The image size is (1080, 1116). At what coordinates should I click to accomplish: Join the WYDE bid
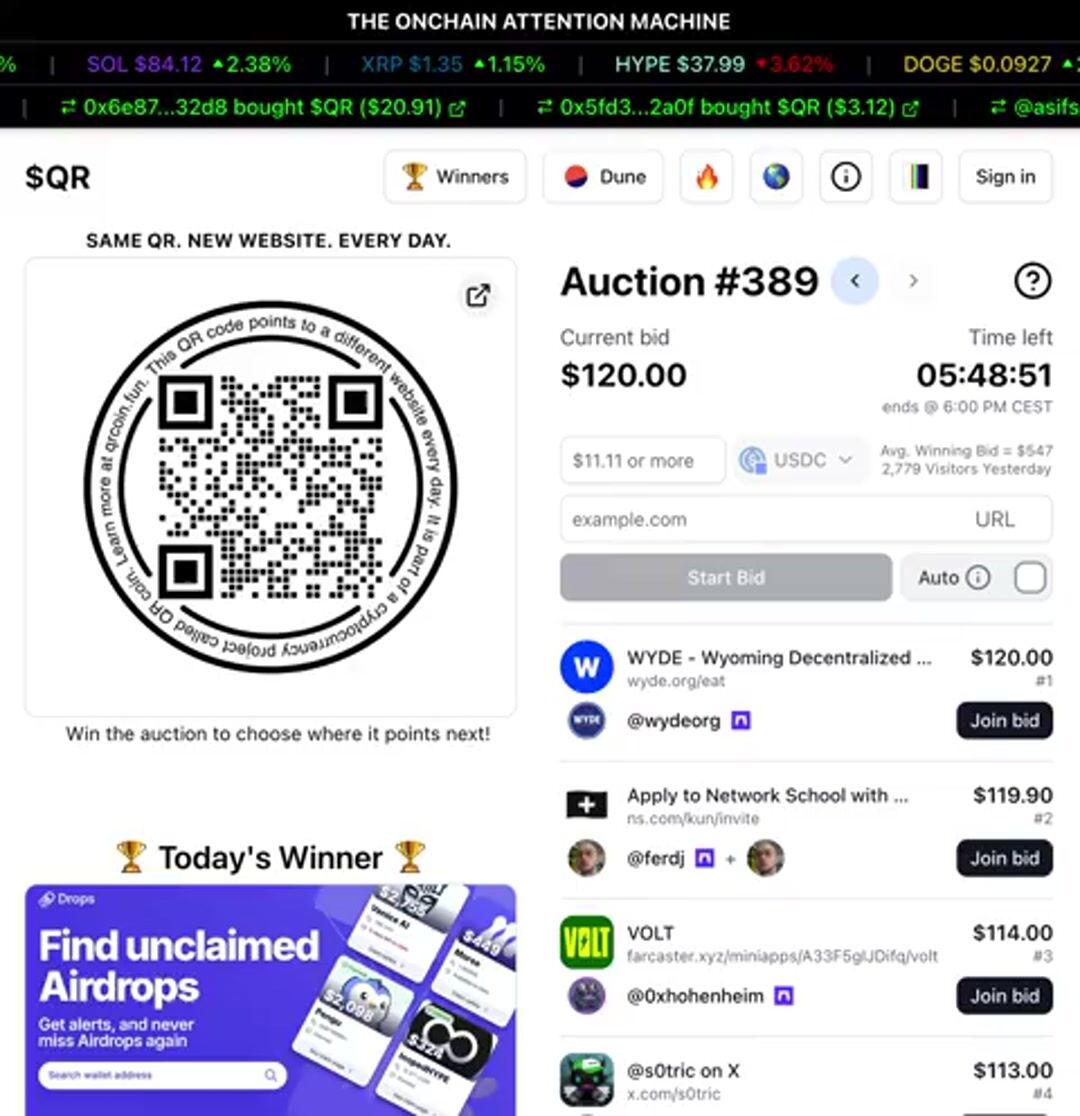tap(1004, 720)
